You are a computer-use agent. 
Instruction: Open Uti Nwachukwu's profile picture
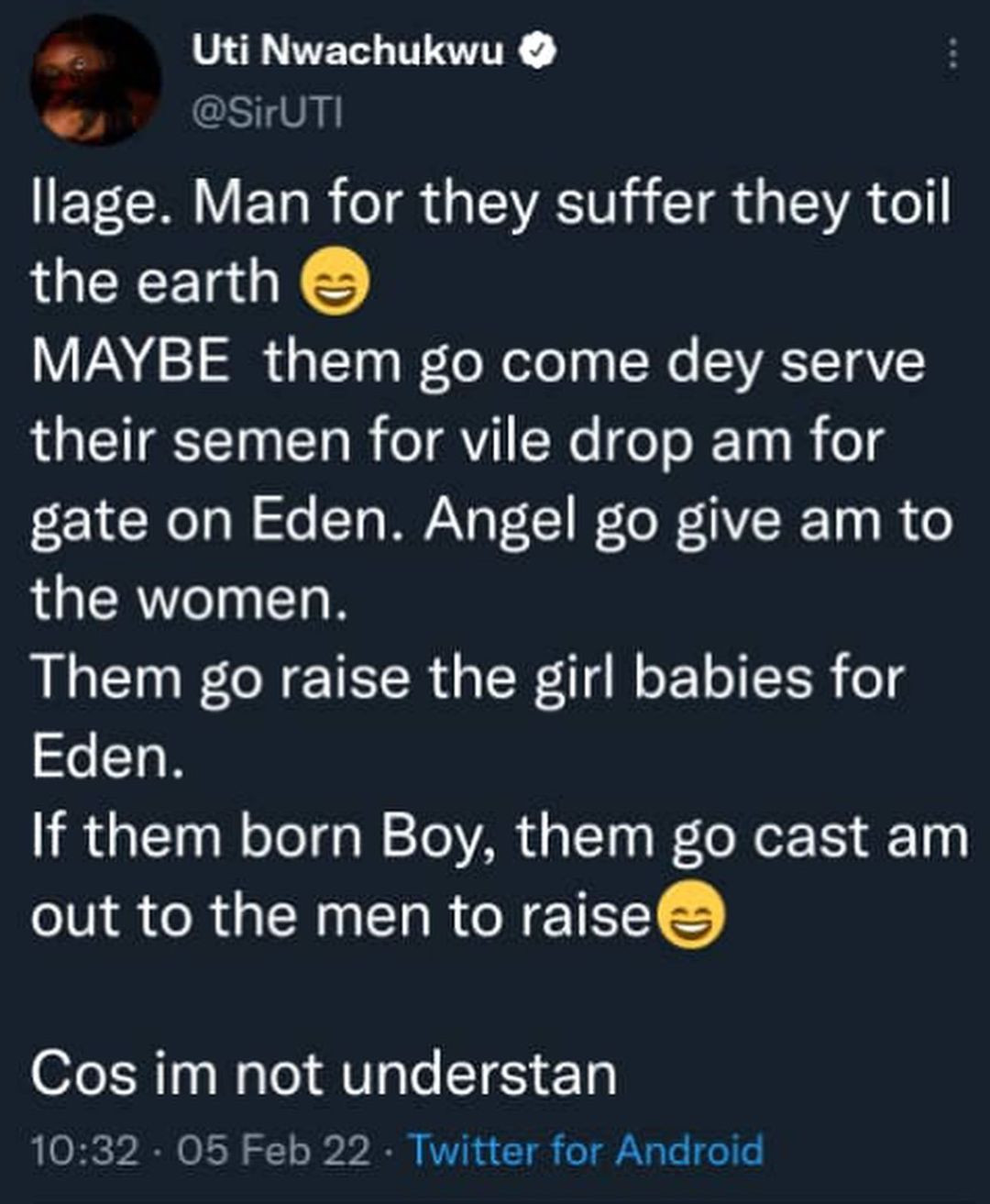tap(95, 80)
